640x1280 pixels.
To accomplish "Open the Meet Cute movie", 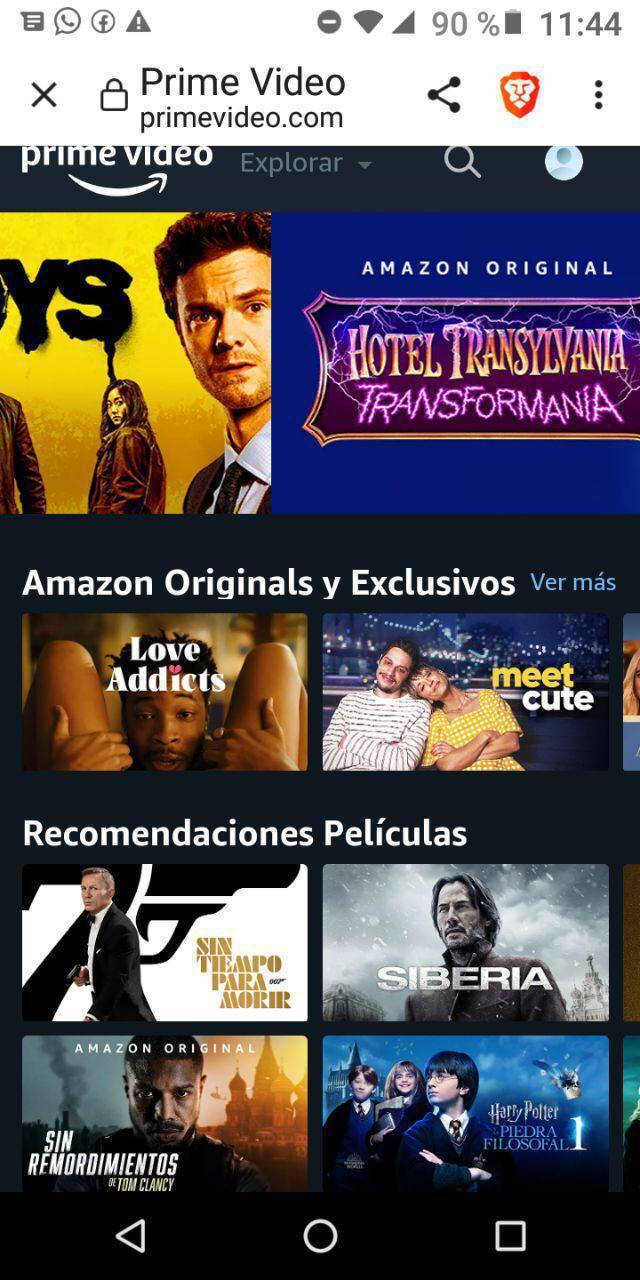I will [x=465, y=692].
